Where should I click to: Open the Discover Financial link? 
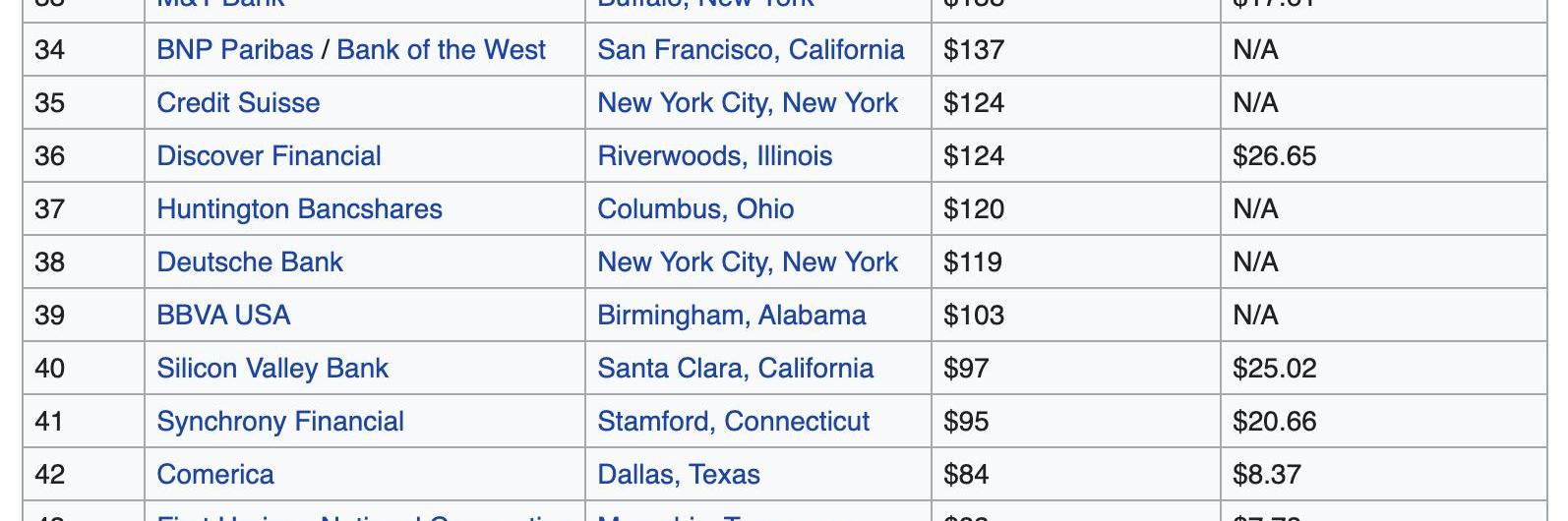tap(269, 156)
